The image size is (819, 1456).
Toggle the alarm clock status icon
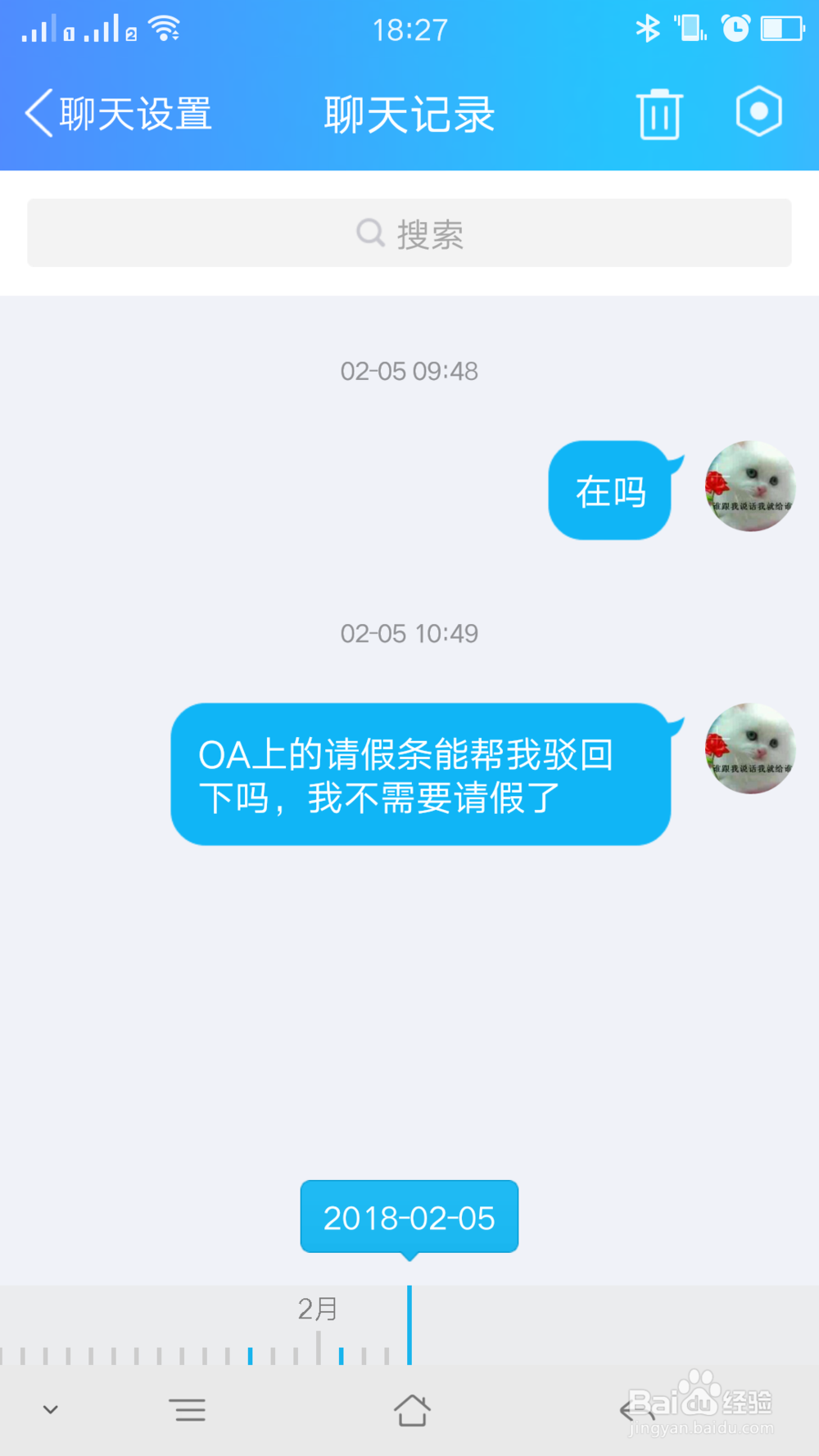pos(735,27)
